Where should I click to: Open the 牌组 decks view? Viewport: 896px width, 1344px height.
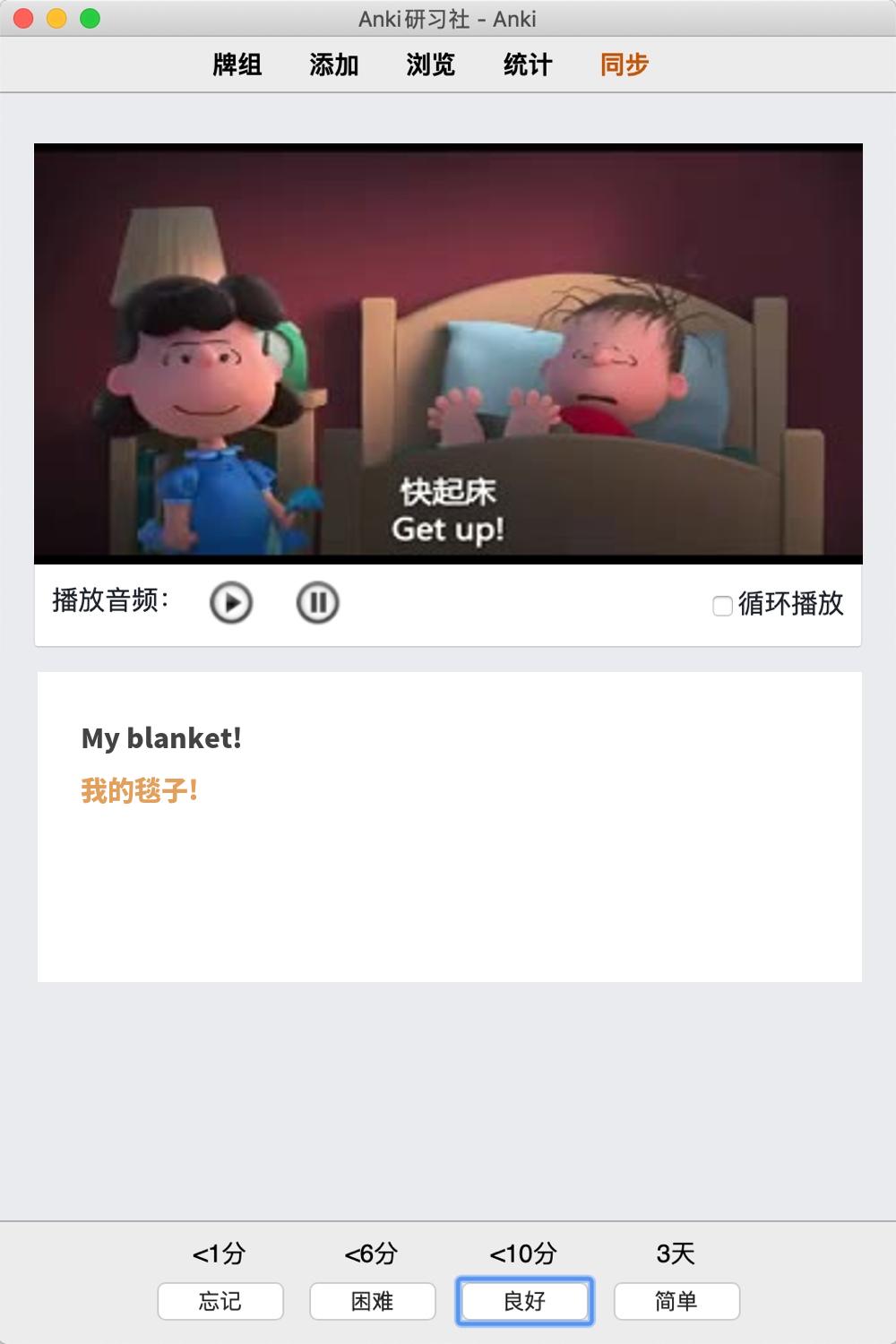[x=237, y=65]
